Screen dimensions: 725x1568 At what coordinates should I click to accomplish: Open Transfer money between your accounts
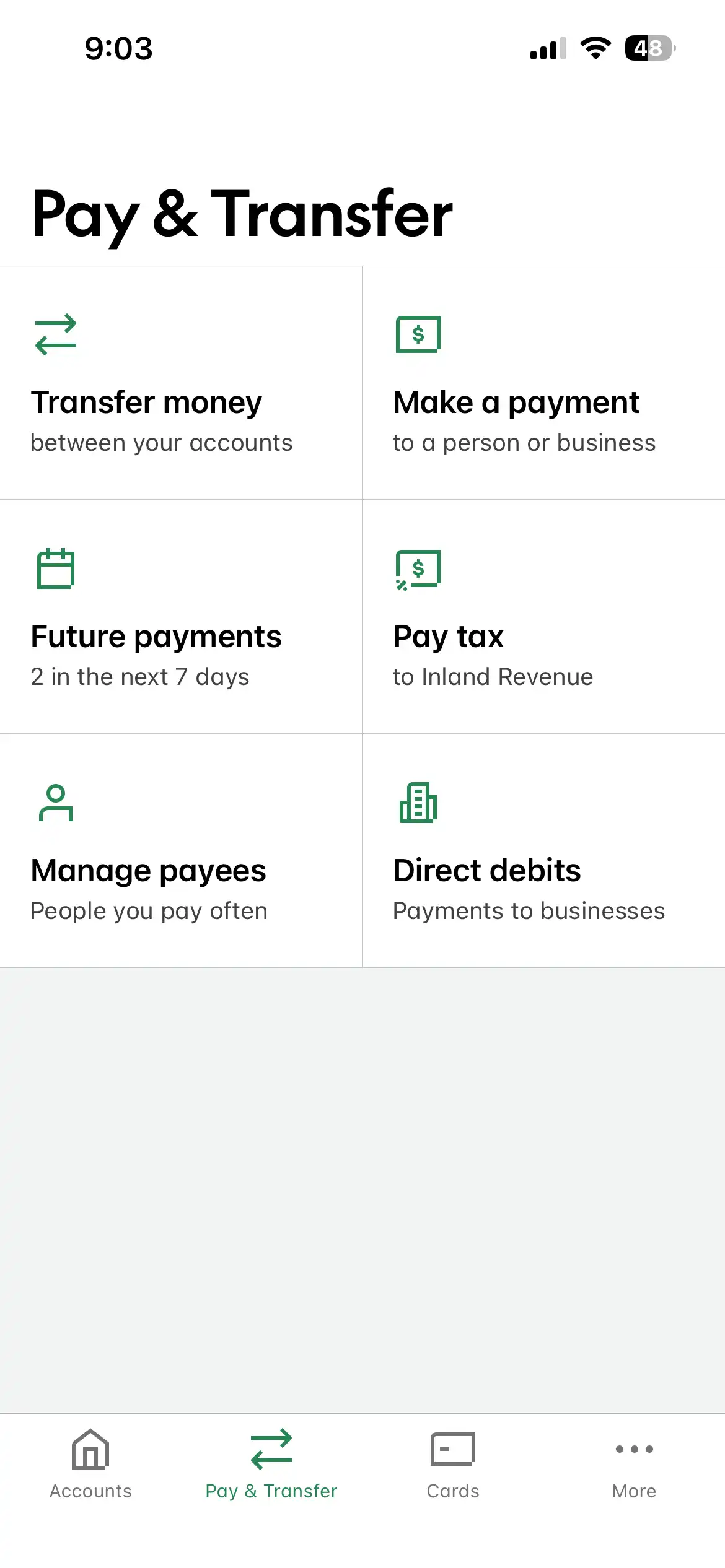coord(180,384)
